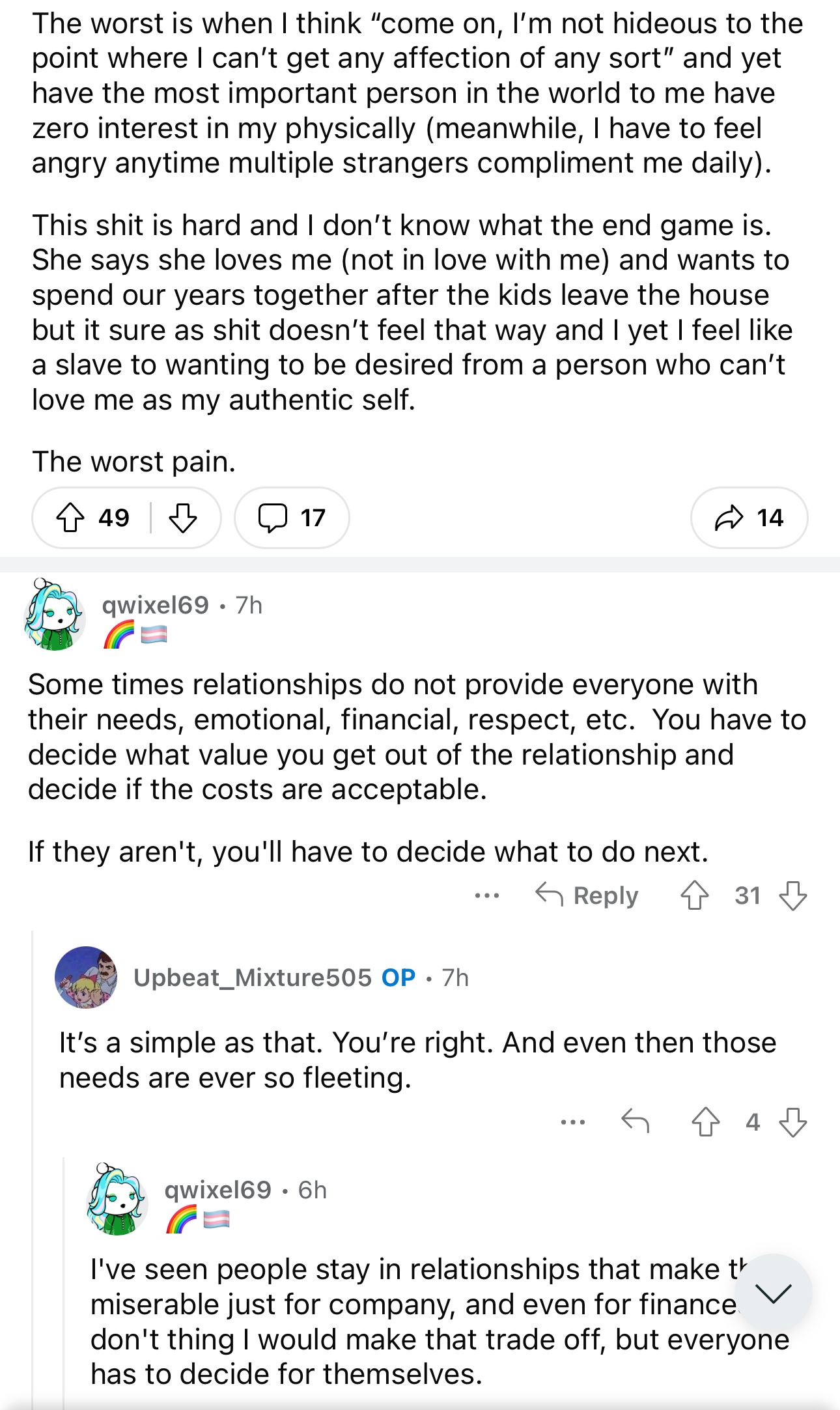
Task: Open overflow menu on Upbeat_Mixture505's comment
Action: pos(573,1122)
